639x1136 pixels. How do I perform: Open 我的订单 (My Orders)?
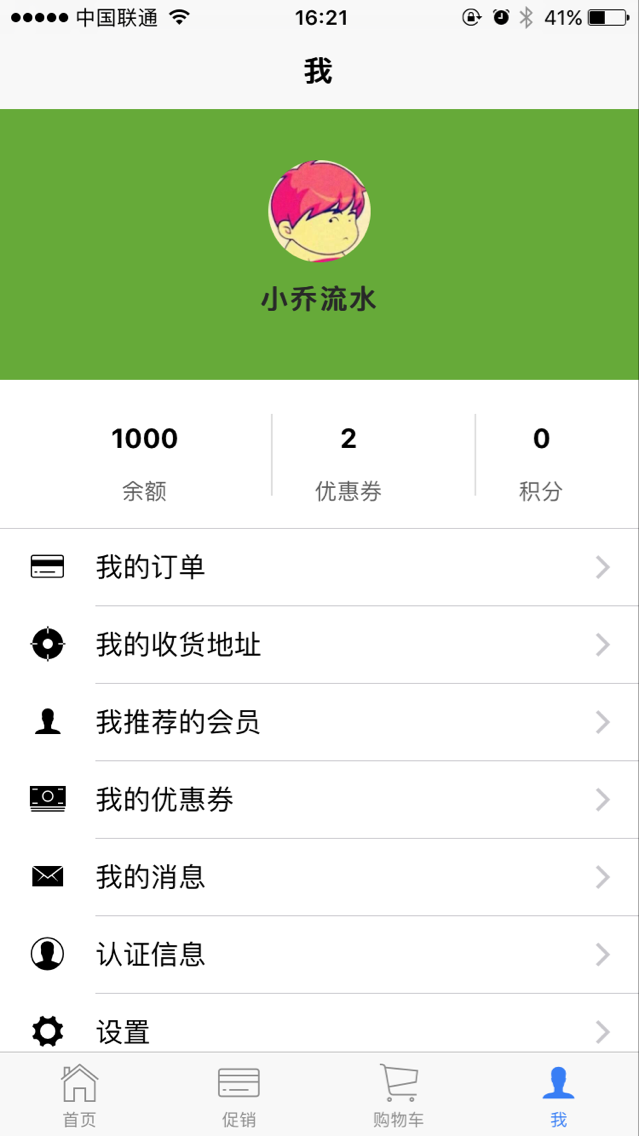[319, 567]
